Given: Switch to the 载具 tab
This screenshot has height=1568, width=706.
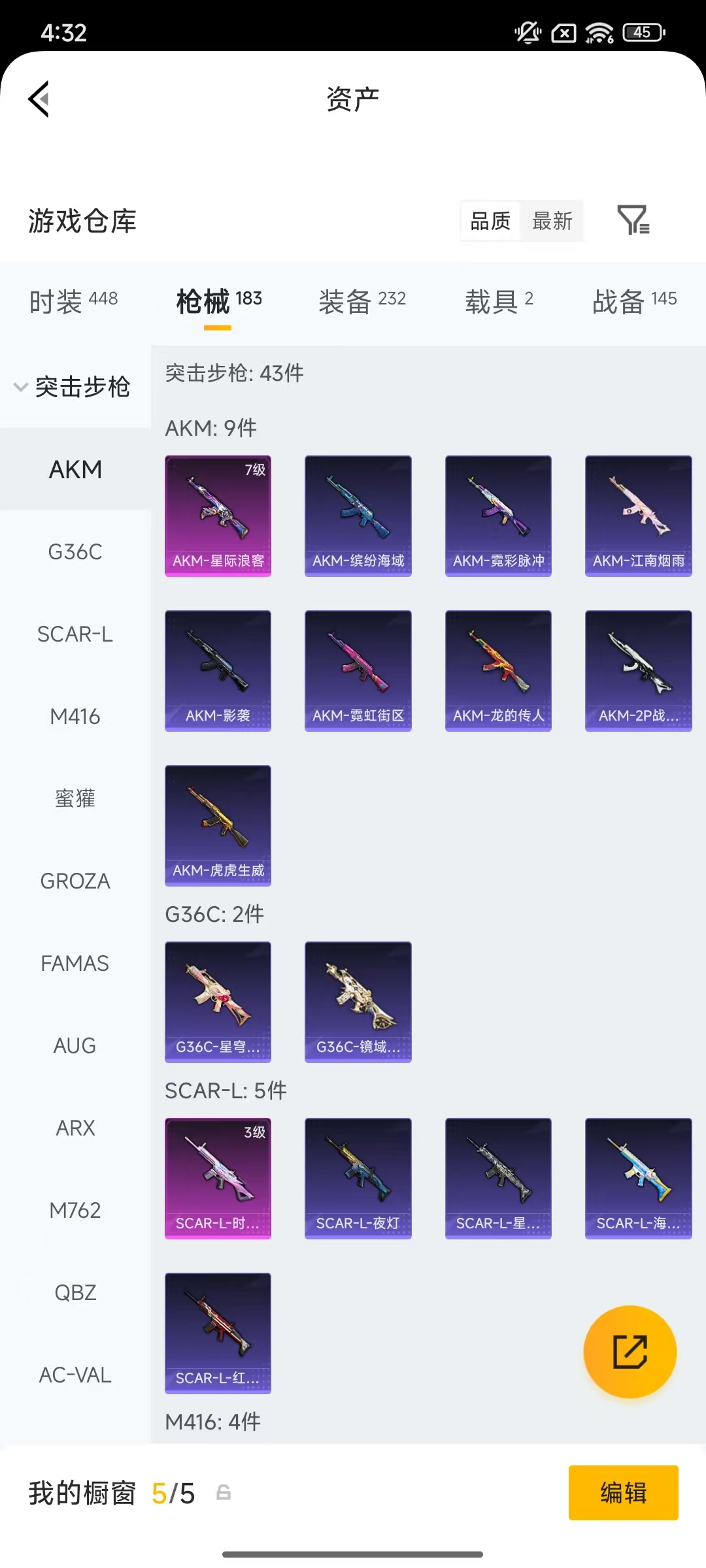Looking at the screenshot, I should point(499,301).
